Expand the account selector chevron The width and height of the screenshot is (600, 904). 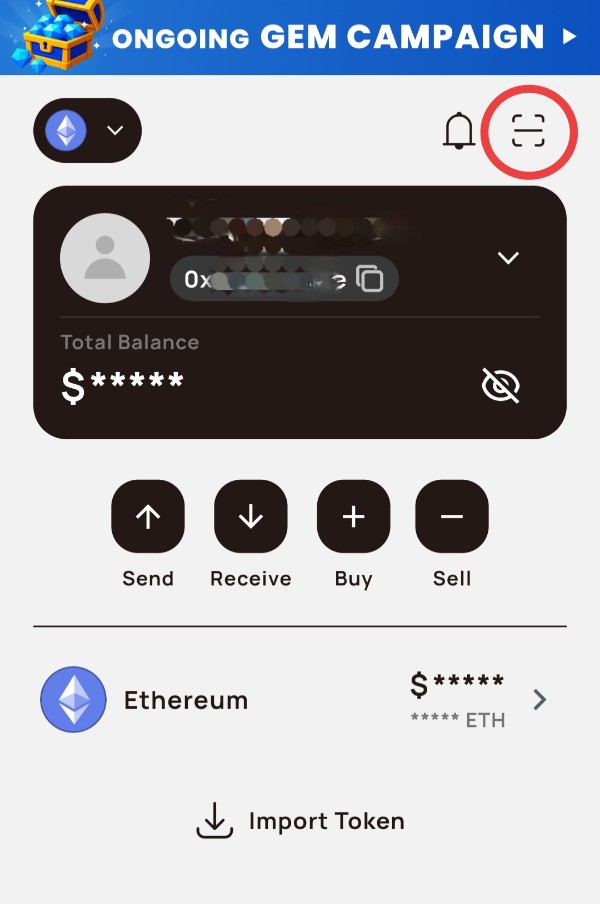pos(508,258)
